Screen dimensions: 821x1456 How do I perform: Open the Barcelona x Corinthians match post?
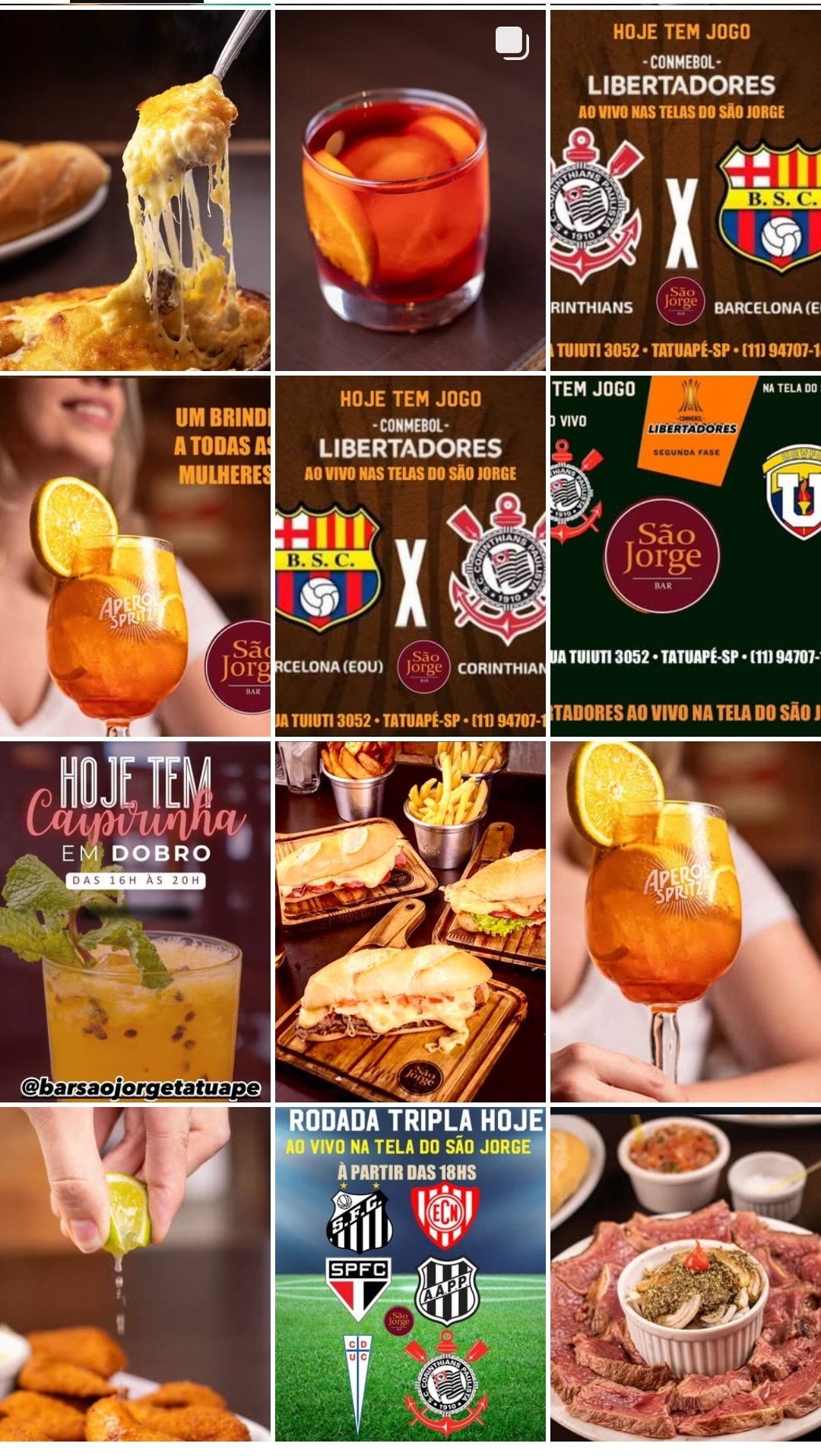coord(410,556)
